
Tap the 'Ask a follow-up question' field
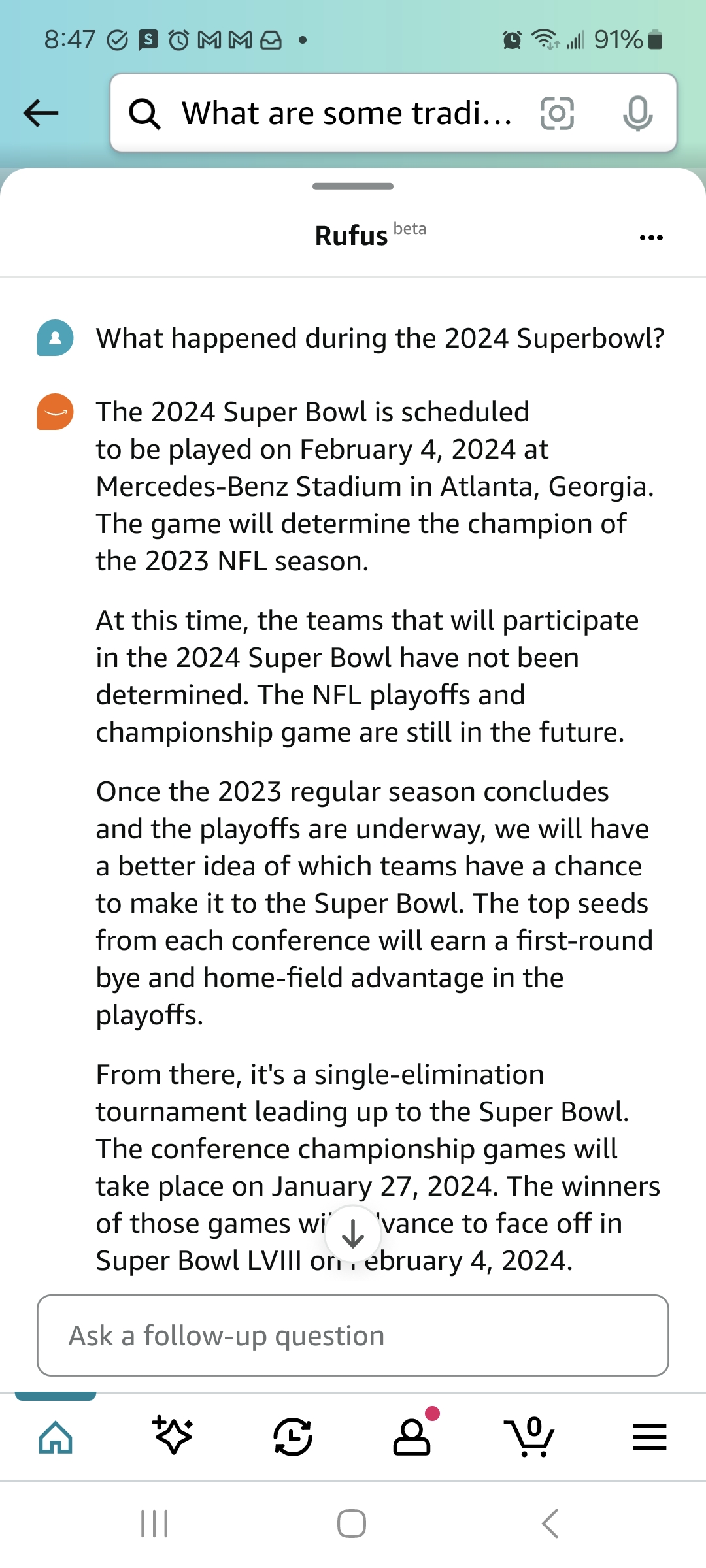353,1335
